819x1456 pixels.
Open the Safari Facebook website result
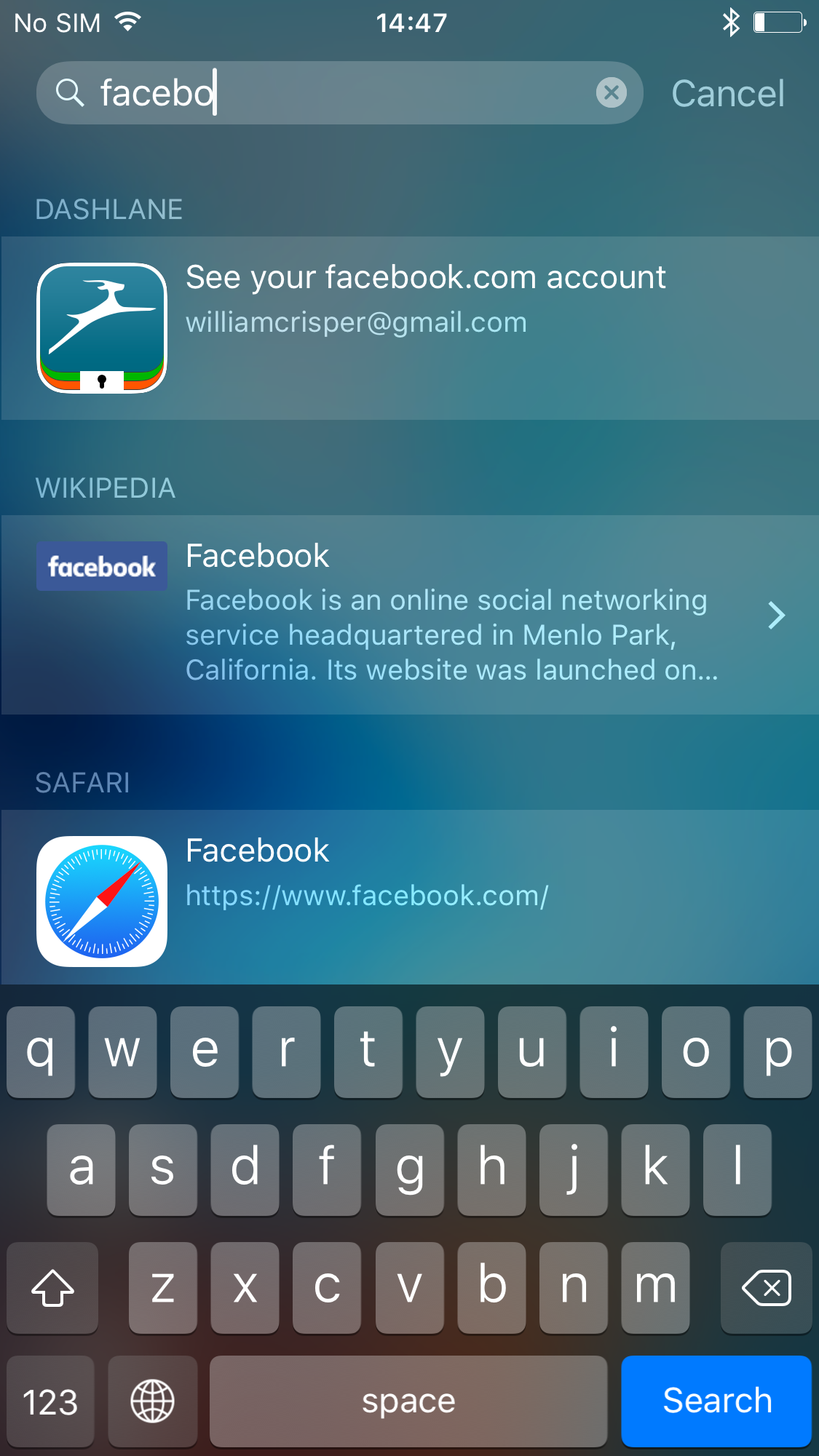409,897
